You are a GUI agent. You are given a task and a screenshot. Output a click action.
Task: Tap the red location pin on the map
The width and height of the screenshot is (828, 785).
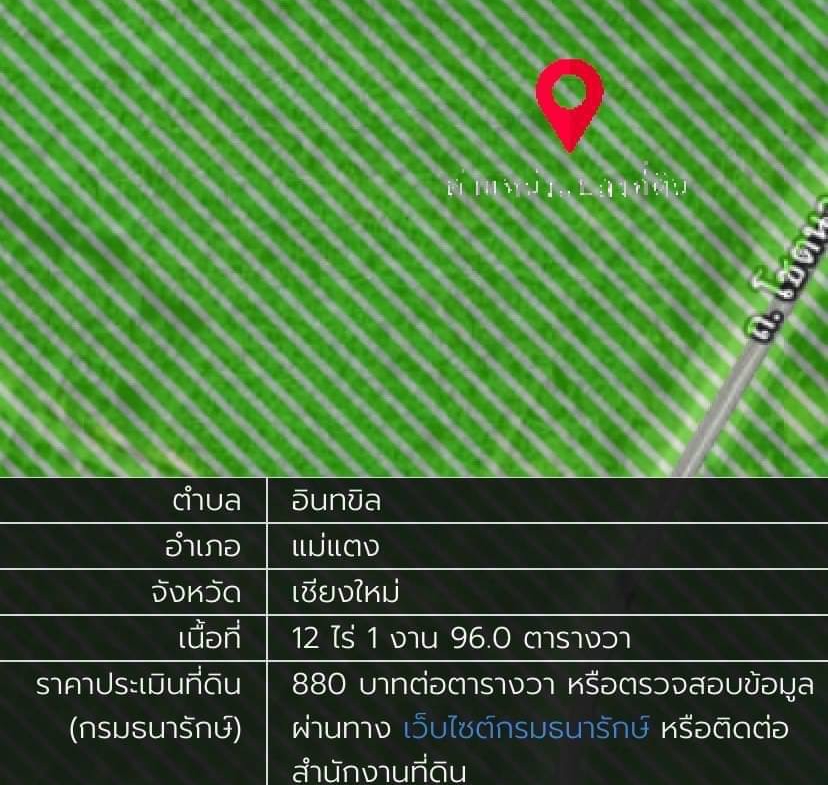(x=569, y=98)
